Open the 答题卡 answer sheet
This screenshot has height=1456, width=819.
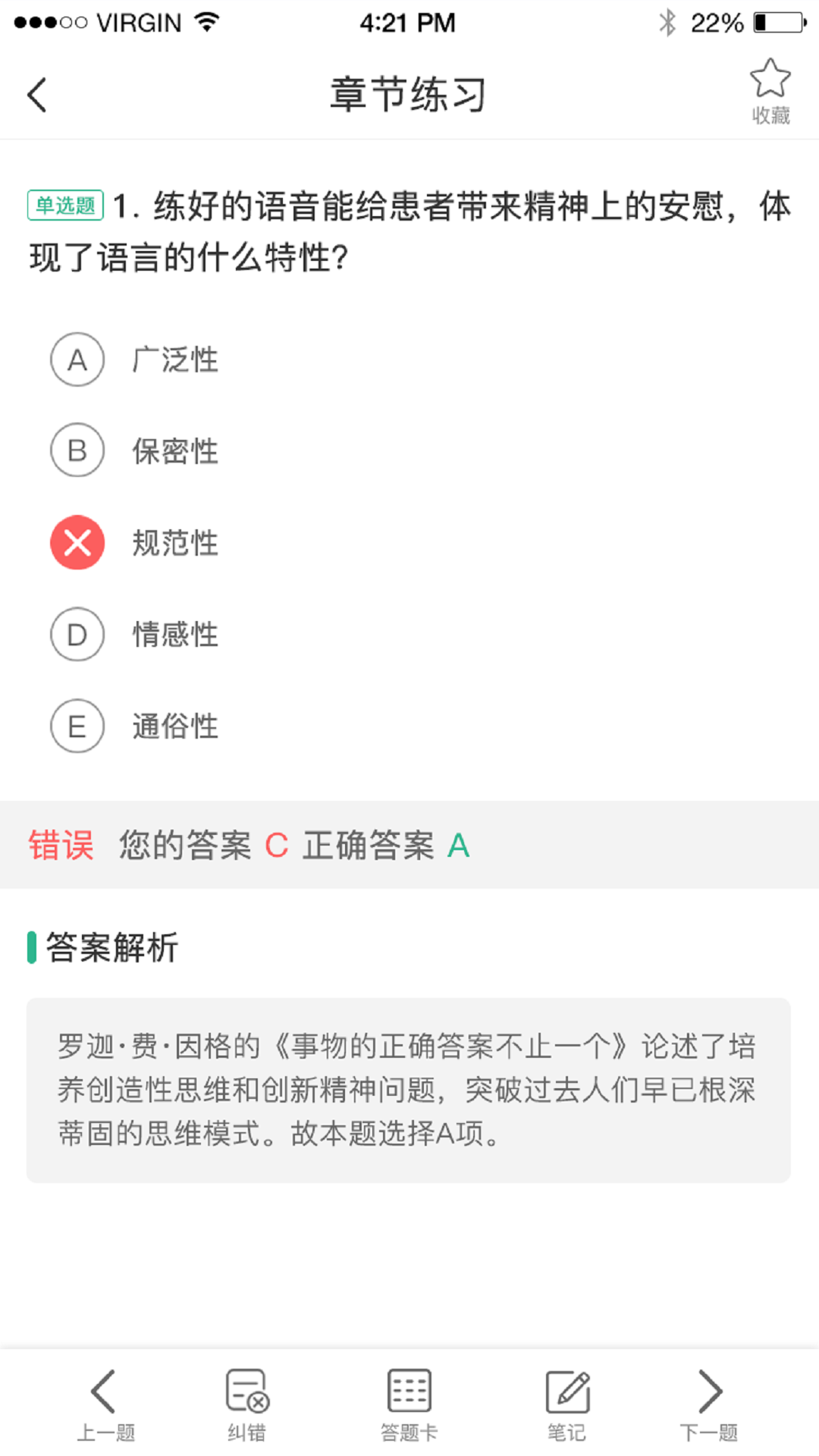pyautogui.click(x=409, y=1404)
